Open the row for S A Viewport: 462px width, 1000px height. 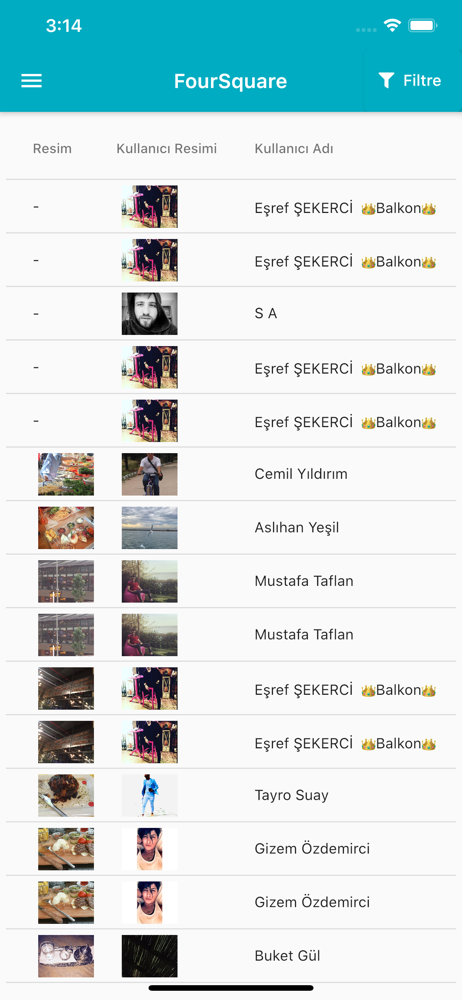click(x=231, y=314)
